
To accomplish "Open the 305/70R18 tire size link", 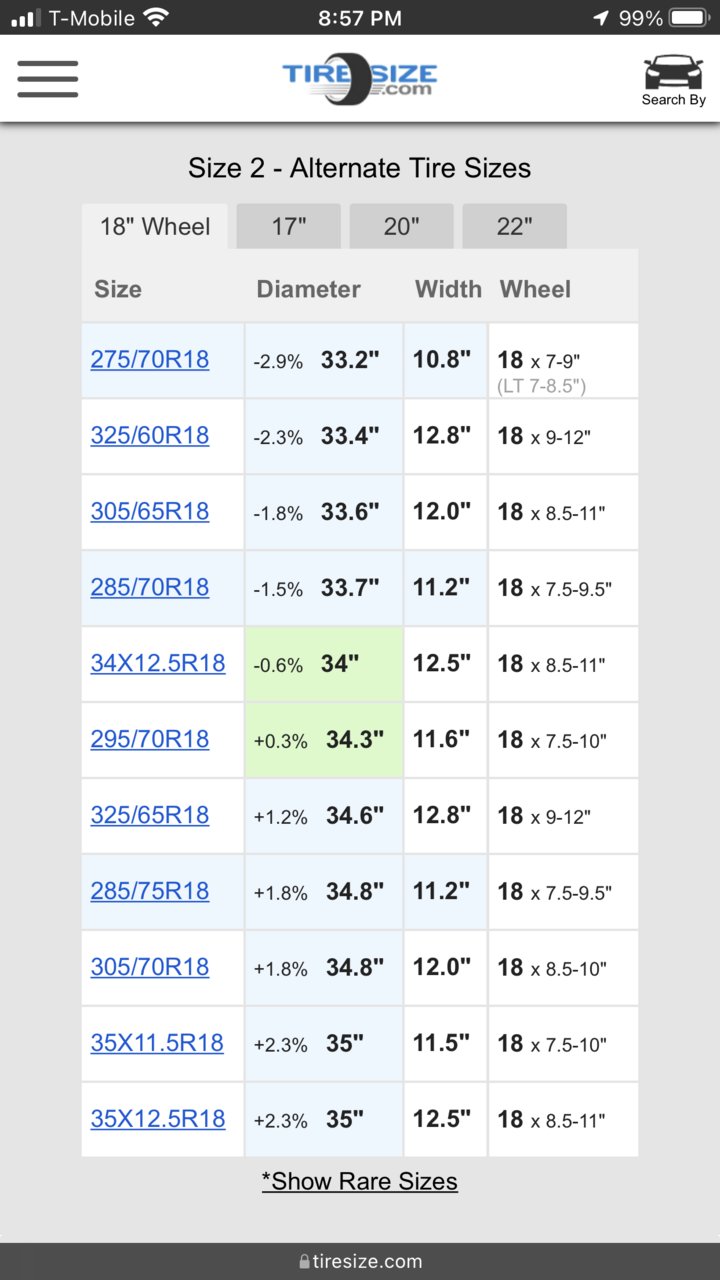I will click(150, 968).
